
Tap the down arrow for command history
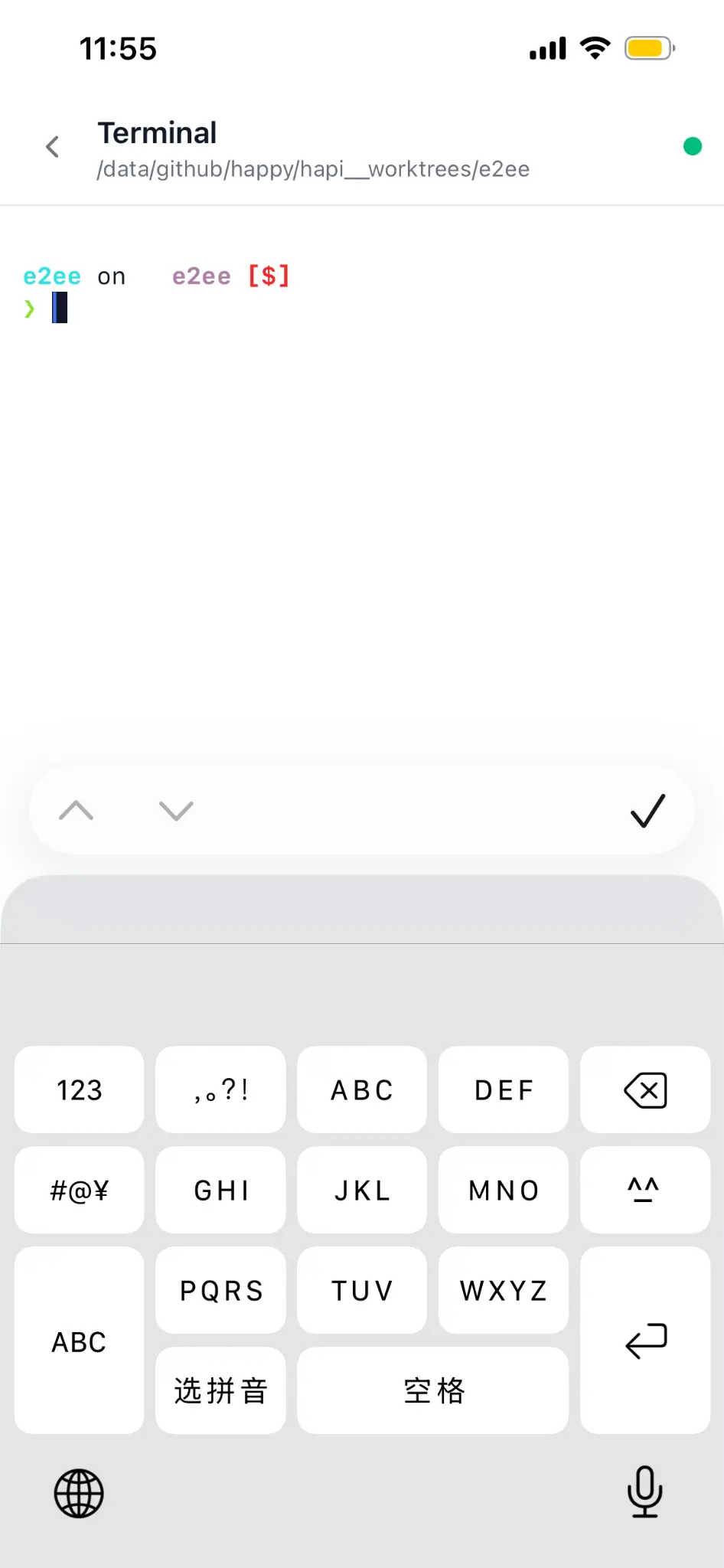[176, 811]
